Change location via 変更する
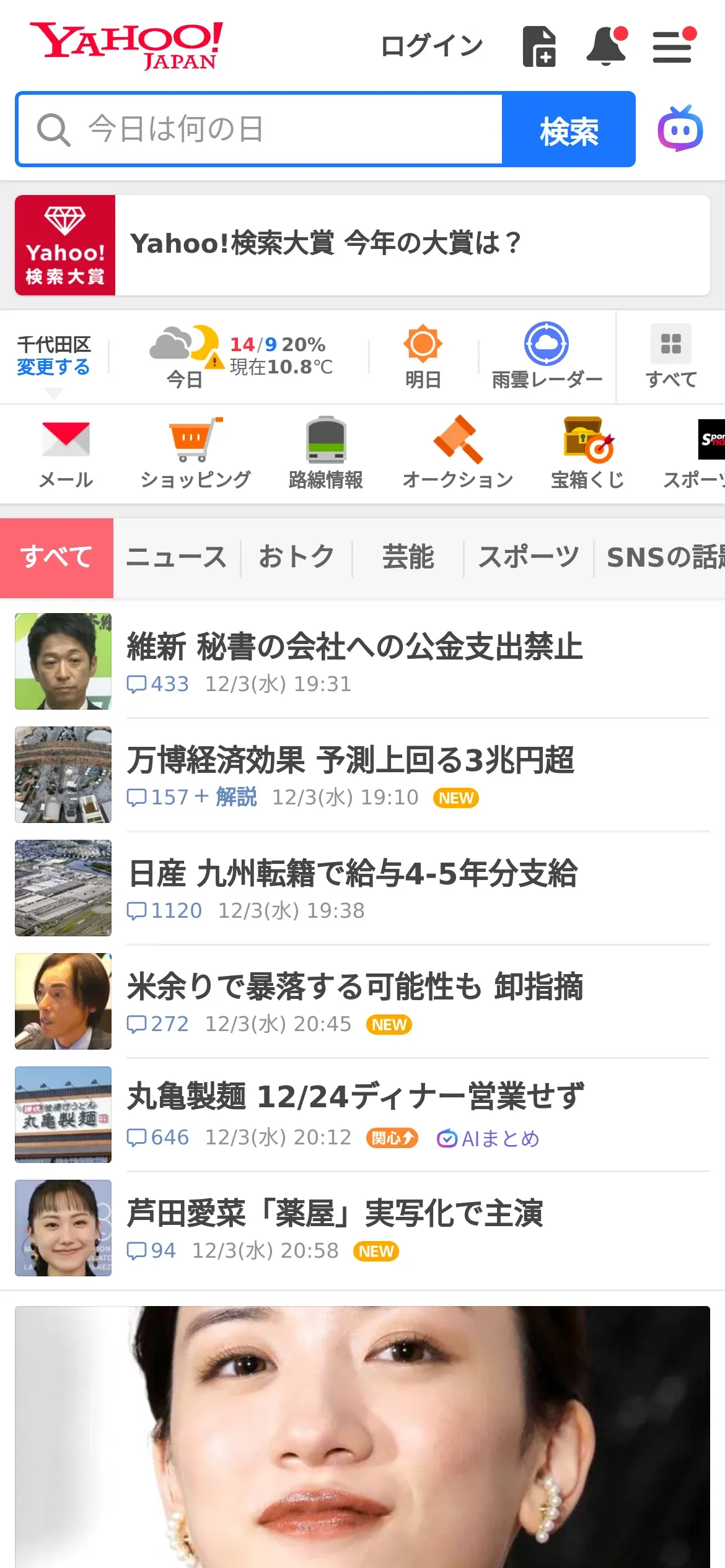The height and width of the screenshot is (1568, 725). [53, 367]
